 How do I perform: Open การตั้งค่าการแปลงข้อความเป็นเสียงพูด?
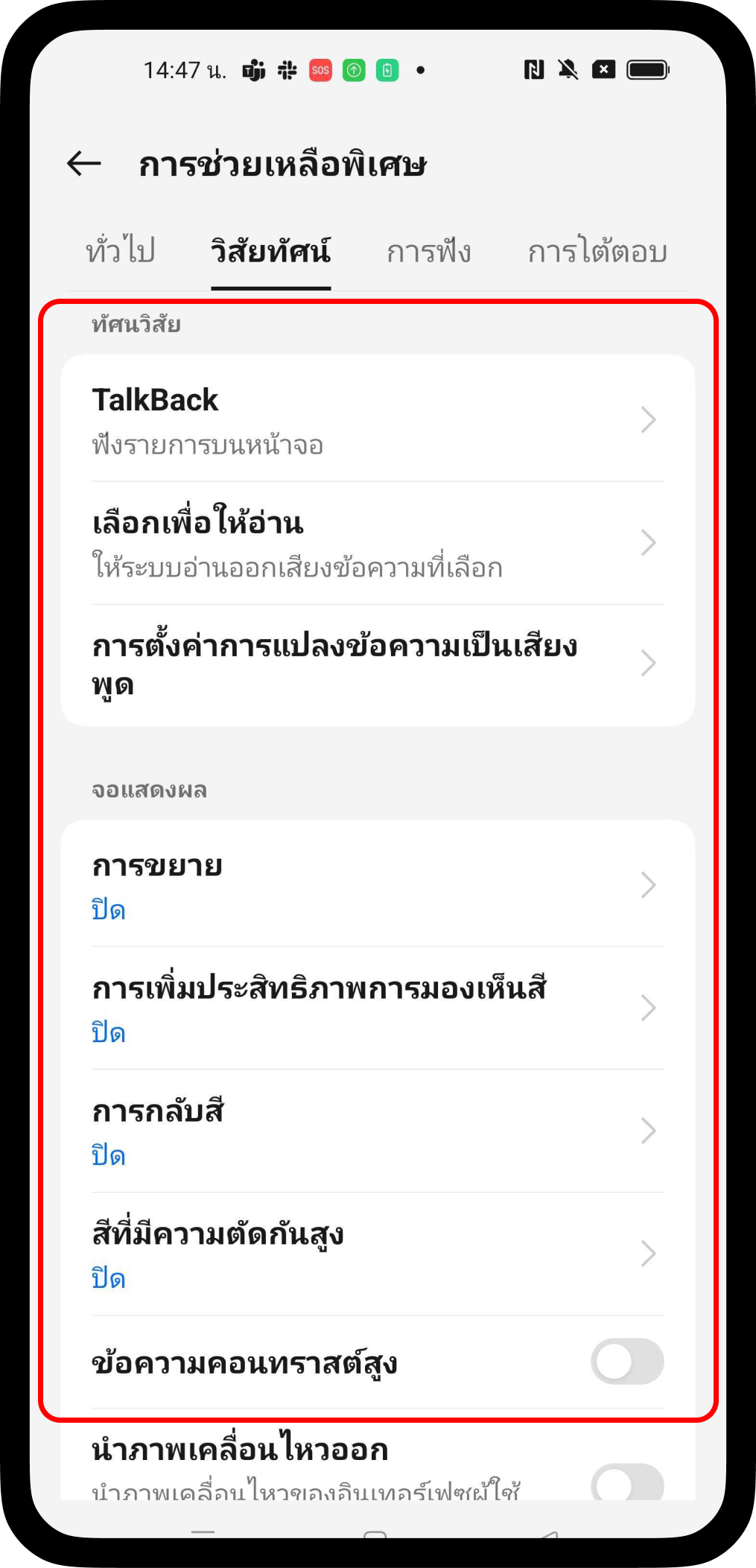378,664
